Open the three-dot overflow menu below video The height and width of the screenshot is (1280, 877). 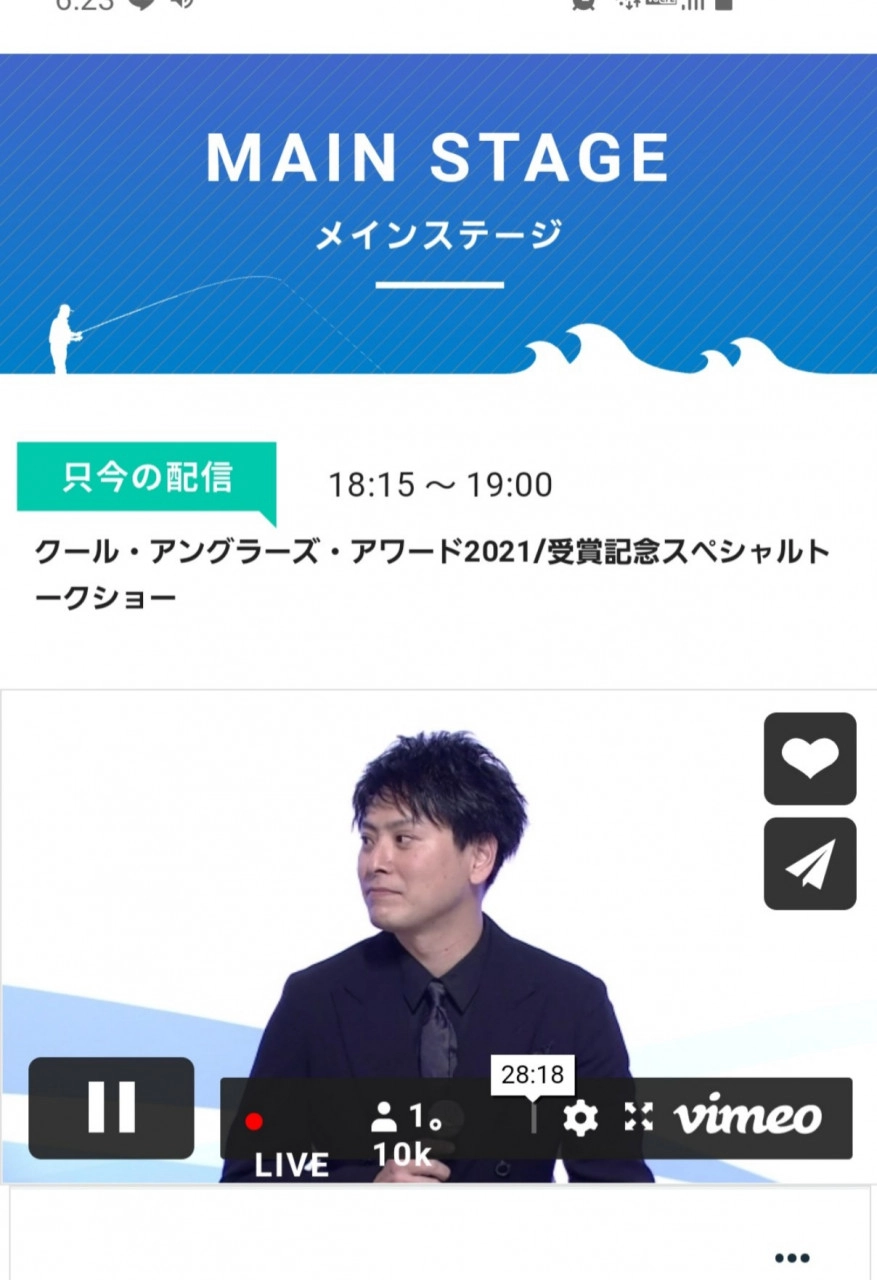(x=791, y=1258)
